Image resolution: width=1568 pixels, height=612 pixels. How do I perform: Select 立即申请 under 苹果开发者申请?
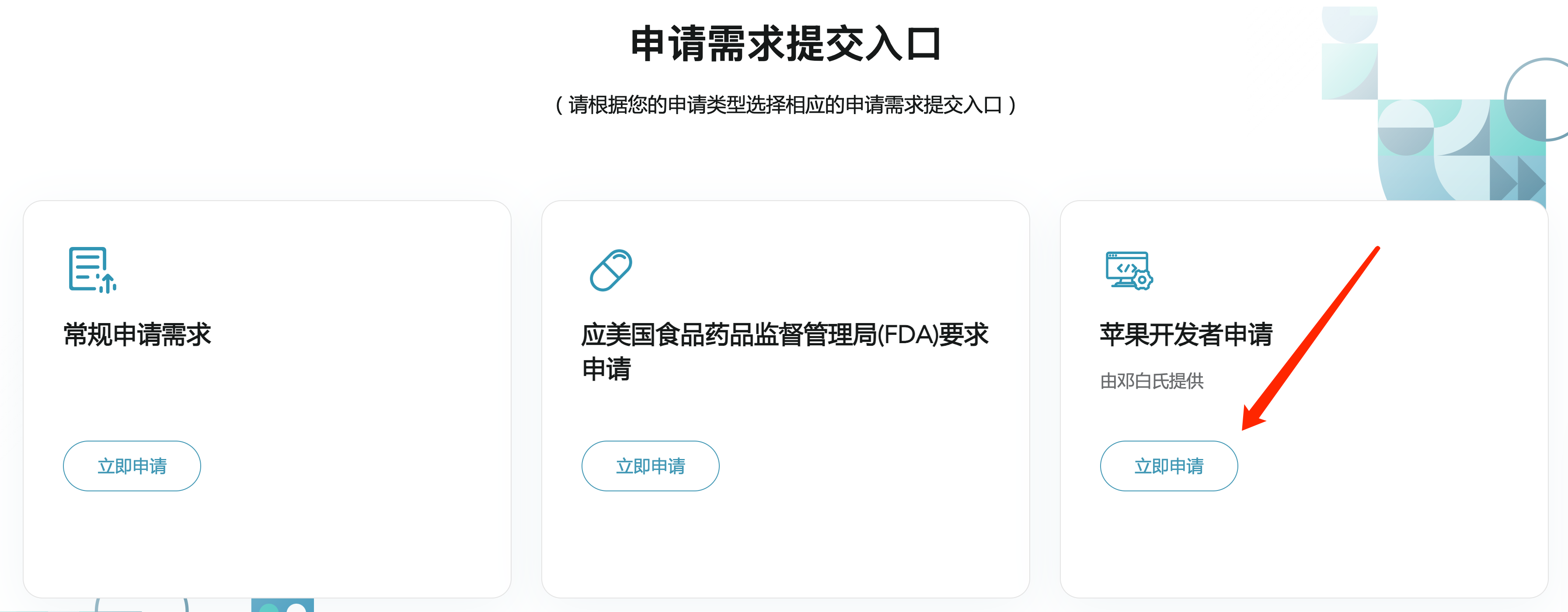(1168, 466)
